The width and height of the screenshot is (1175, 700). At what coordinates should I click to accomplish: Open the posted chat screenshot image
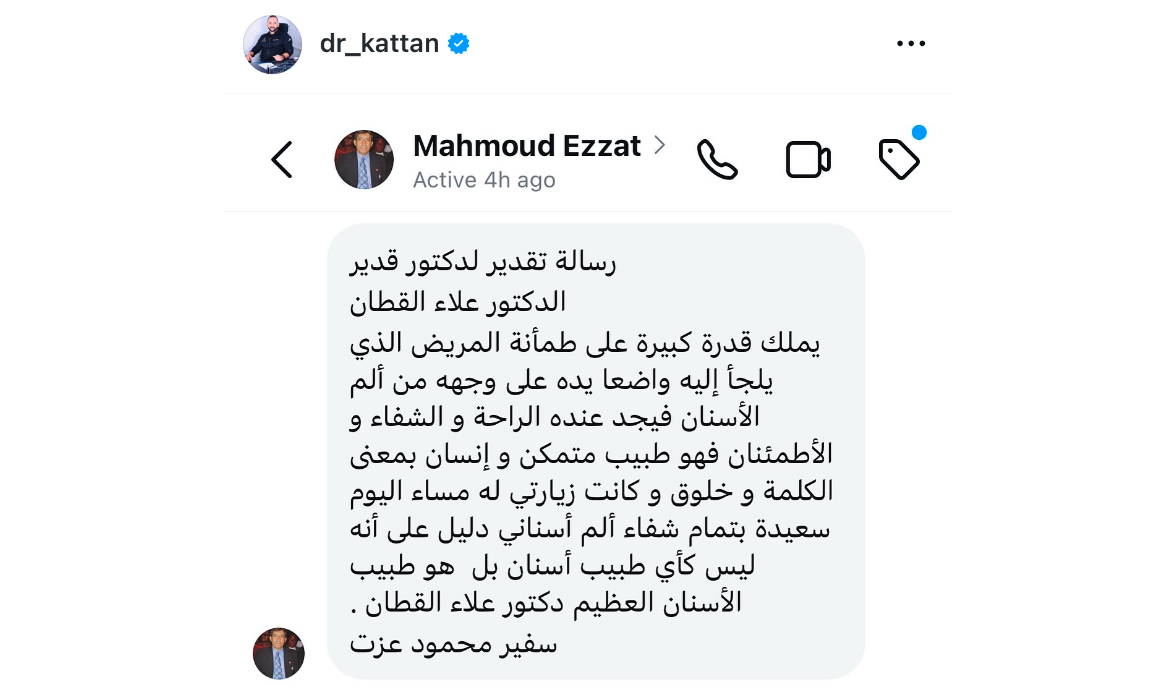(588, 400)
